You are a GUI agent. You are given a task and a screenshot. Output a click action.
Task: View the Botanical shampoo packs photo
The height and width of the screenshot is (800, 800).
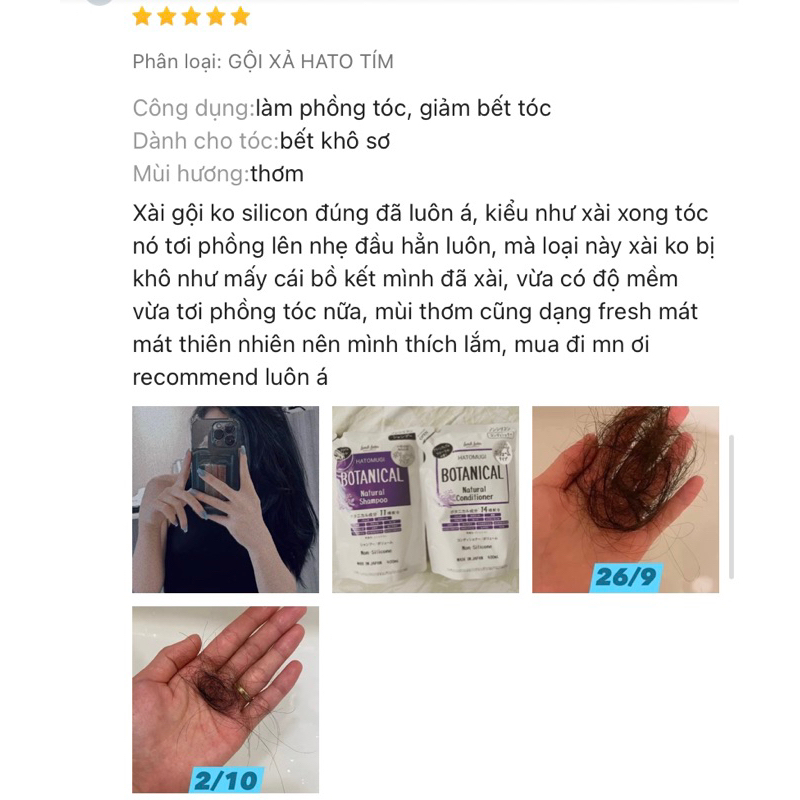click(425, 499)
